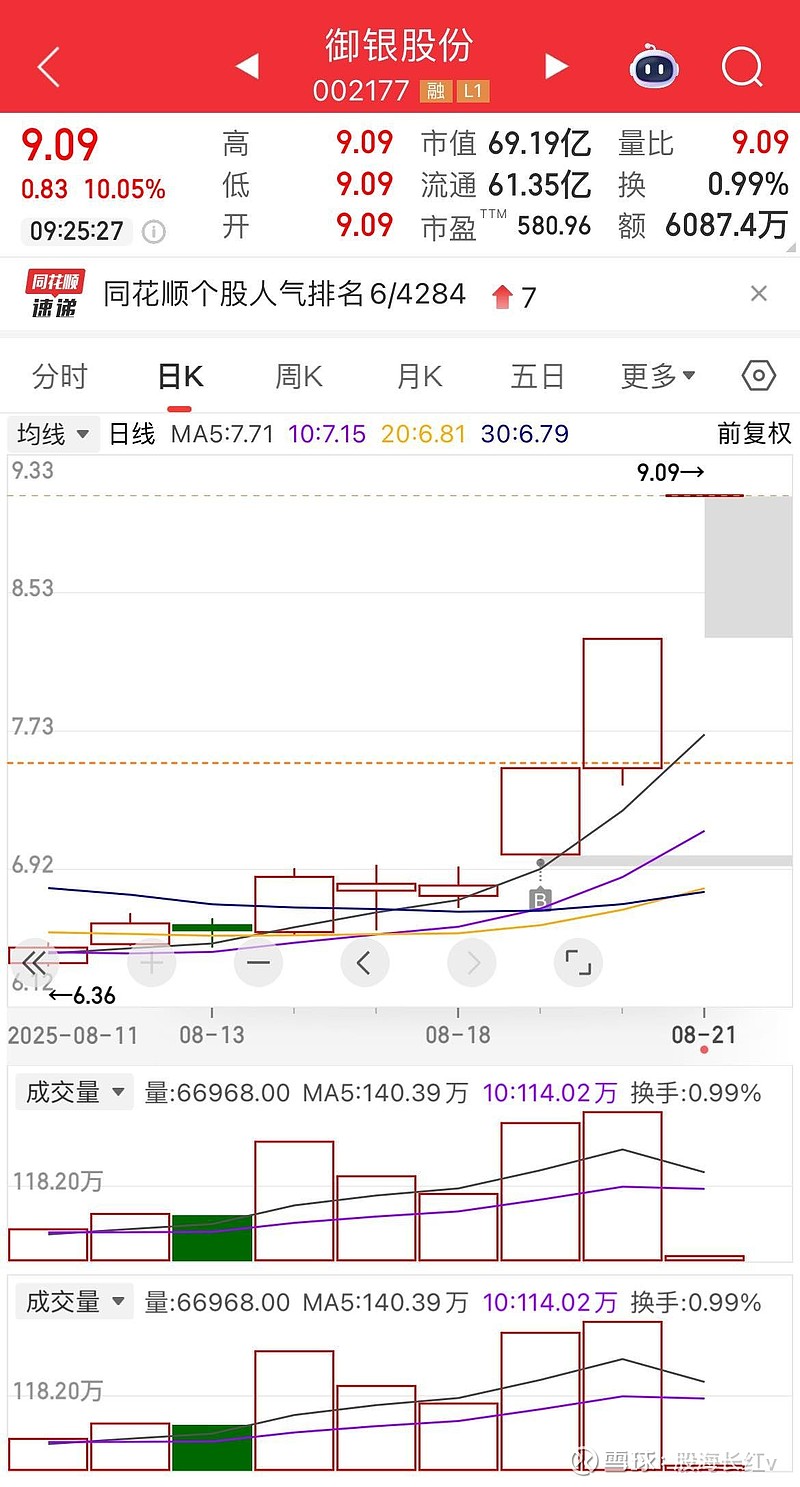
Task: Switch to the previous stock
Action: pos(247,66)
